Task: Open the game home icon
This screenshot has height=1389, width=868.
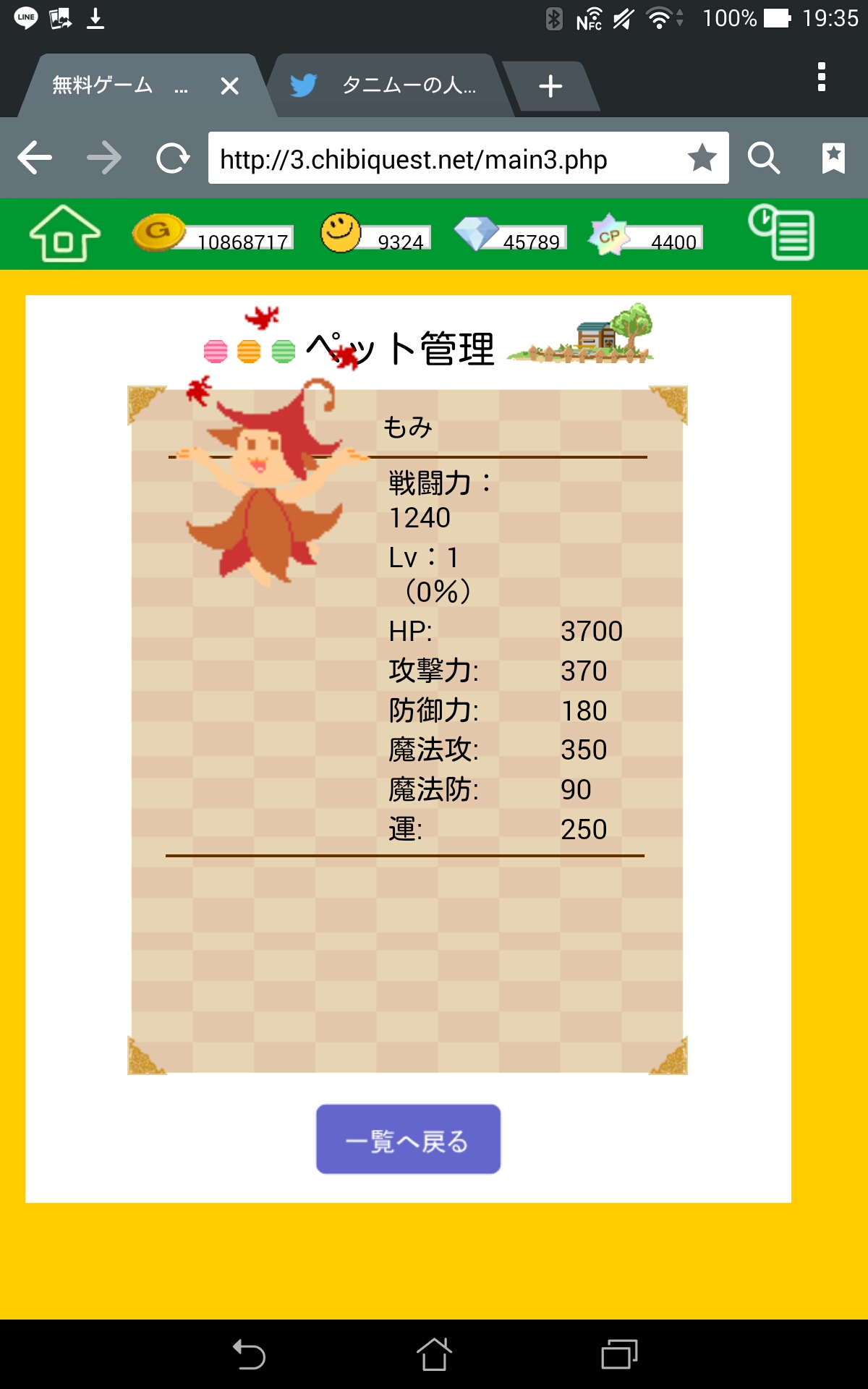Action: pos(64,234)
